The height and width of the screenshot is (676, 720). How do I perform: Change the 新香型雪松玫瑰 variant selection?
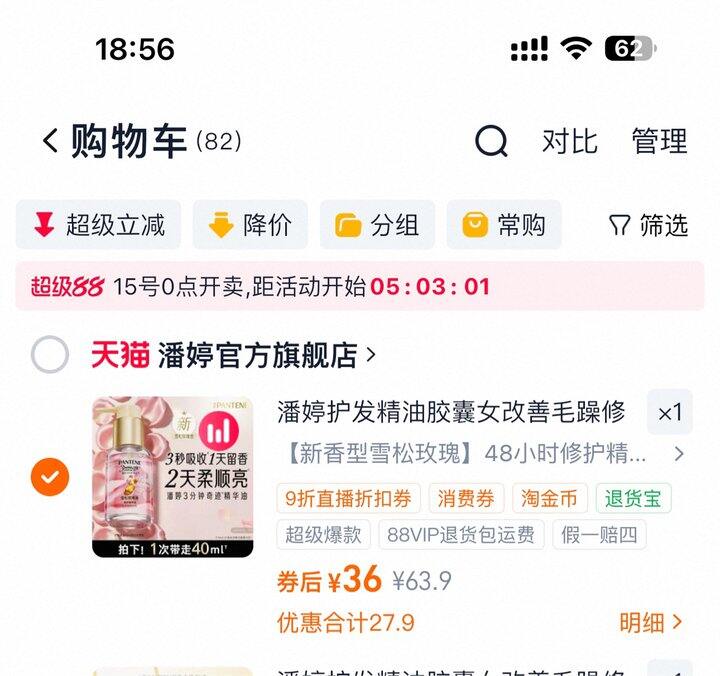click(x=484, y=454)
